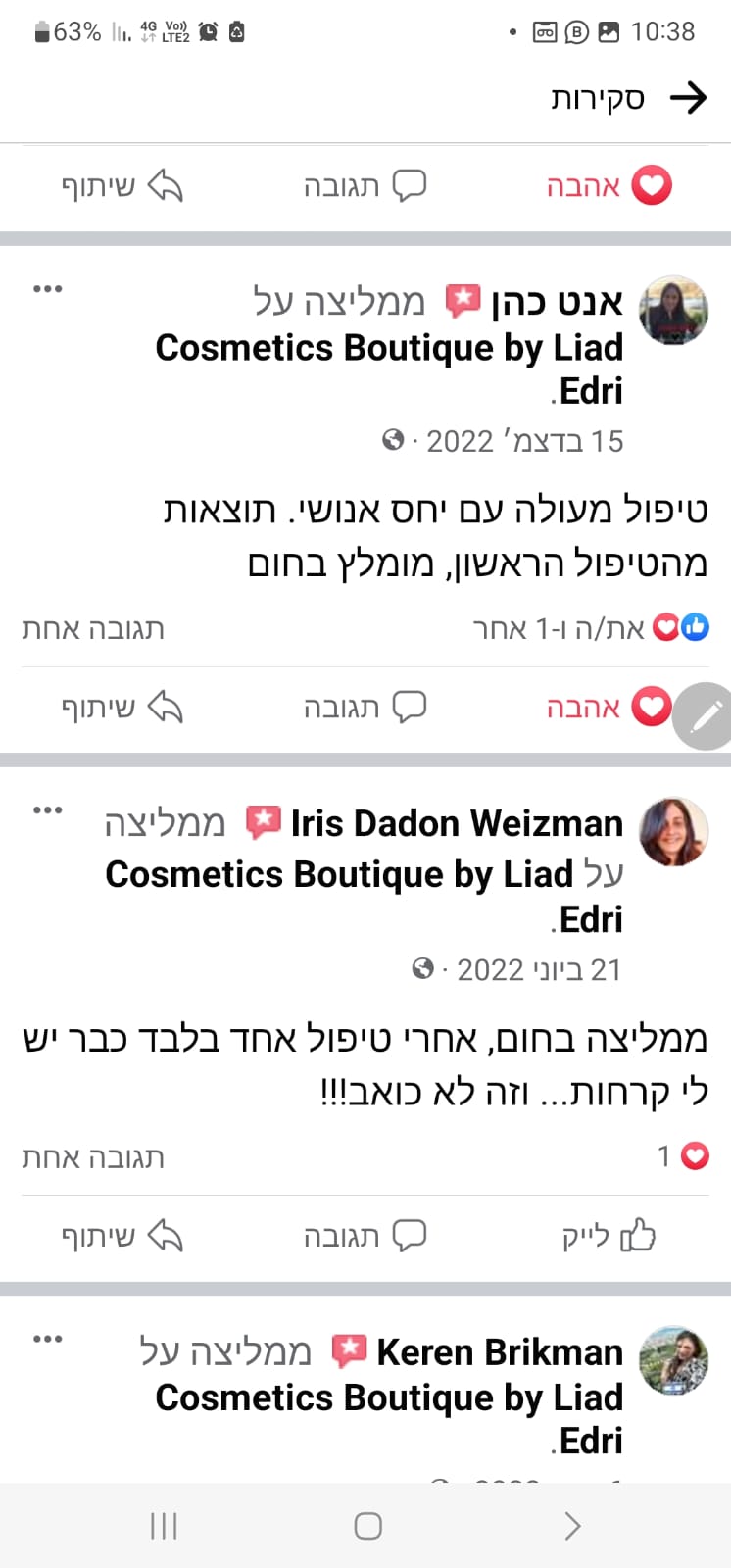The image size is (731, 1568).
Task: Comment on Iris Dadon Weizman's review
Action: click(x=365, y=1236)
